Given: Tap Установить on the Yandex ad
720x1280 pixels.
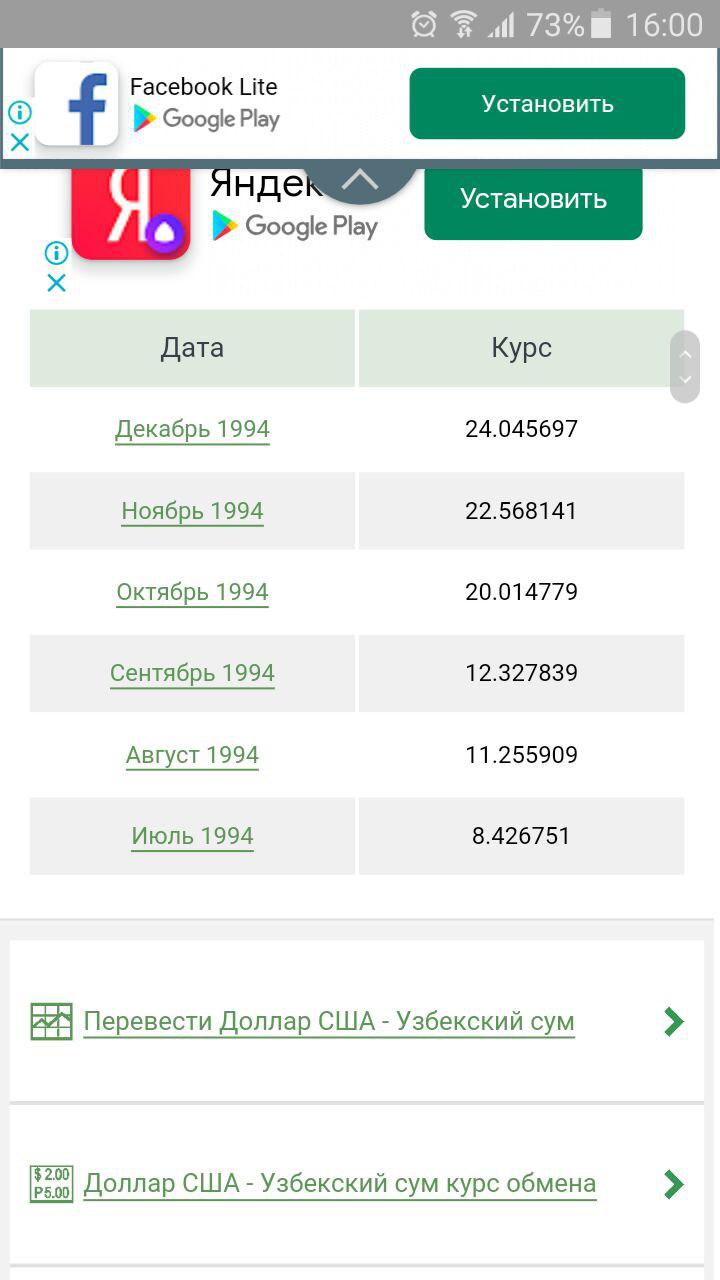Looking at the screenshot, I should (533, 199).
